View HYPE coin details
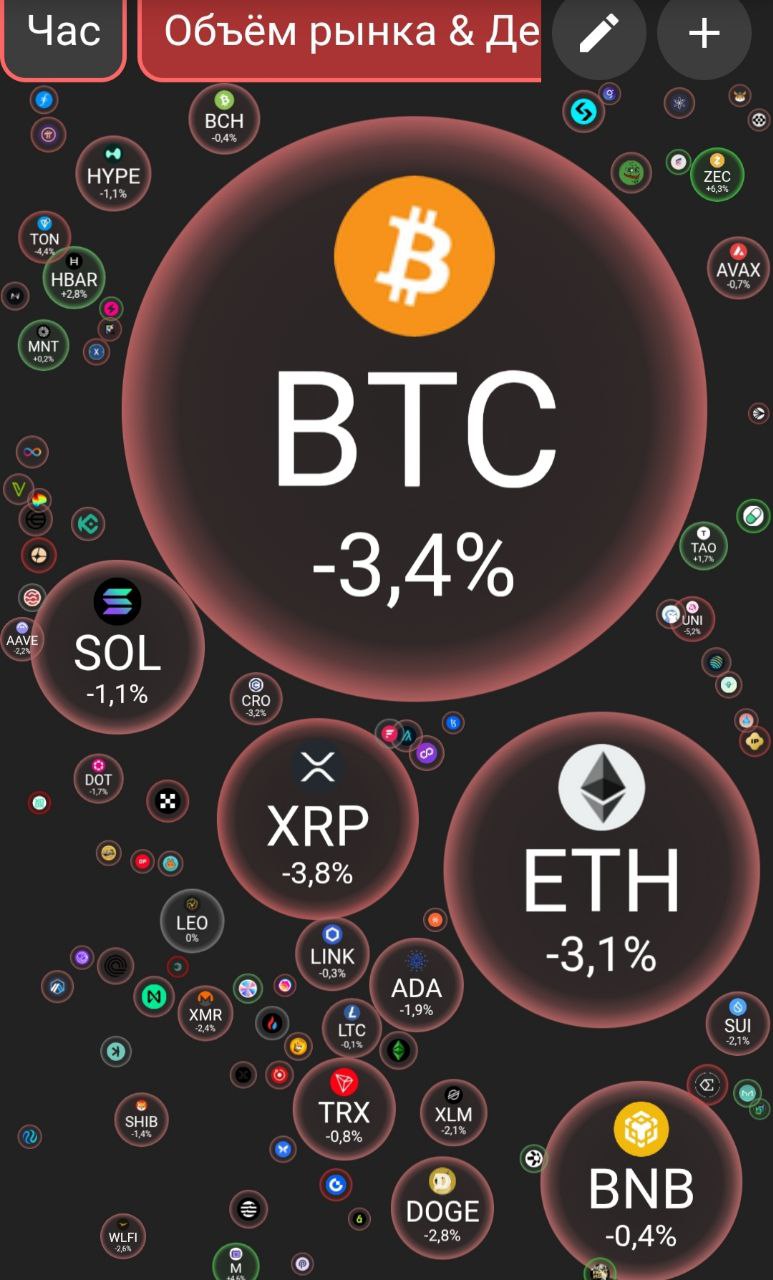This screenshot has height=1280, width=773. [x=113, y=174]
